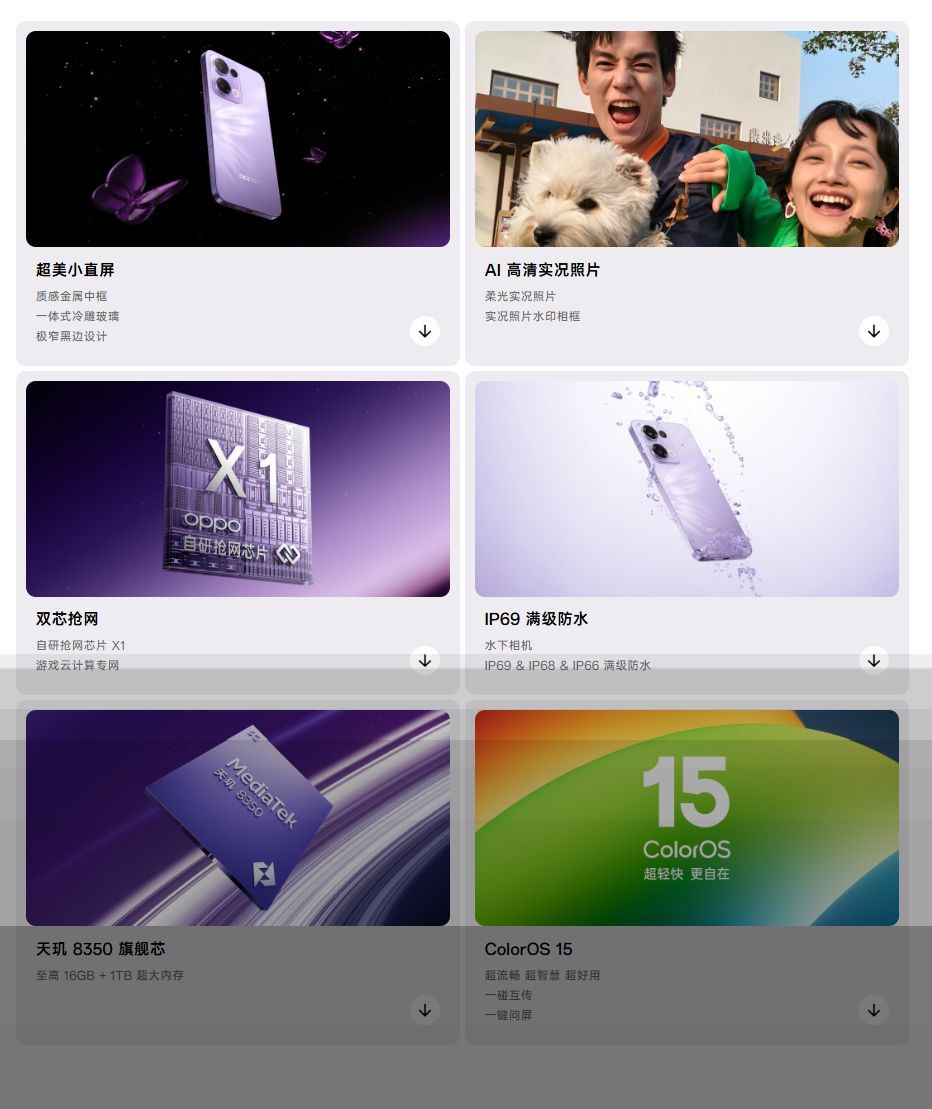Screen dimensions: 932x1109
Task: Open the AI 高清实况照片 down arrow
Action: (874, 331)
